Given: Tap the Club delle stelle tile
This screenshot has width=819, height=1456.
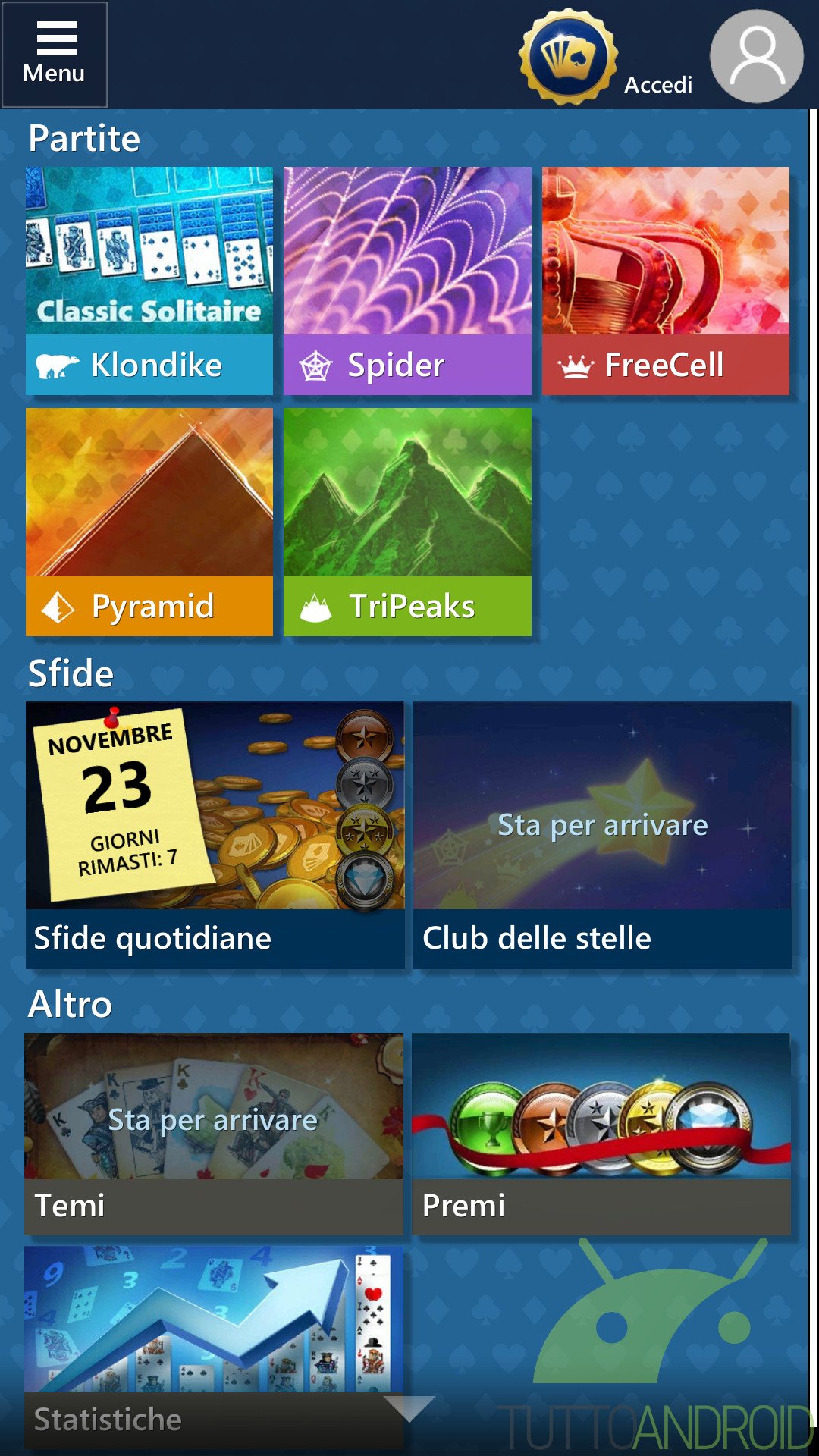Looking at the screenshot, I should (x=603, y=835).
